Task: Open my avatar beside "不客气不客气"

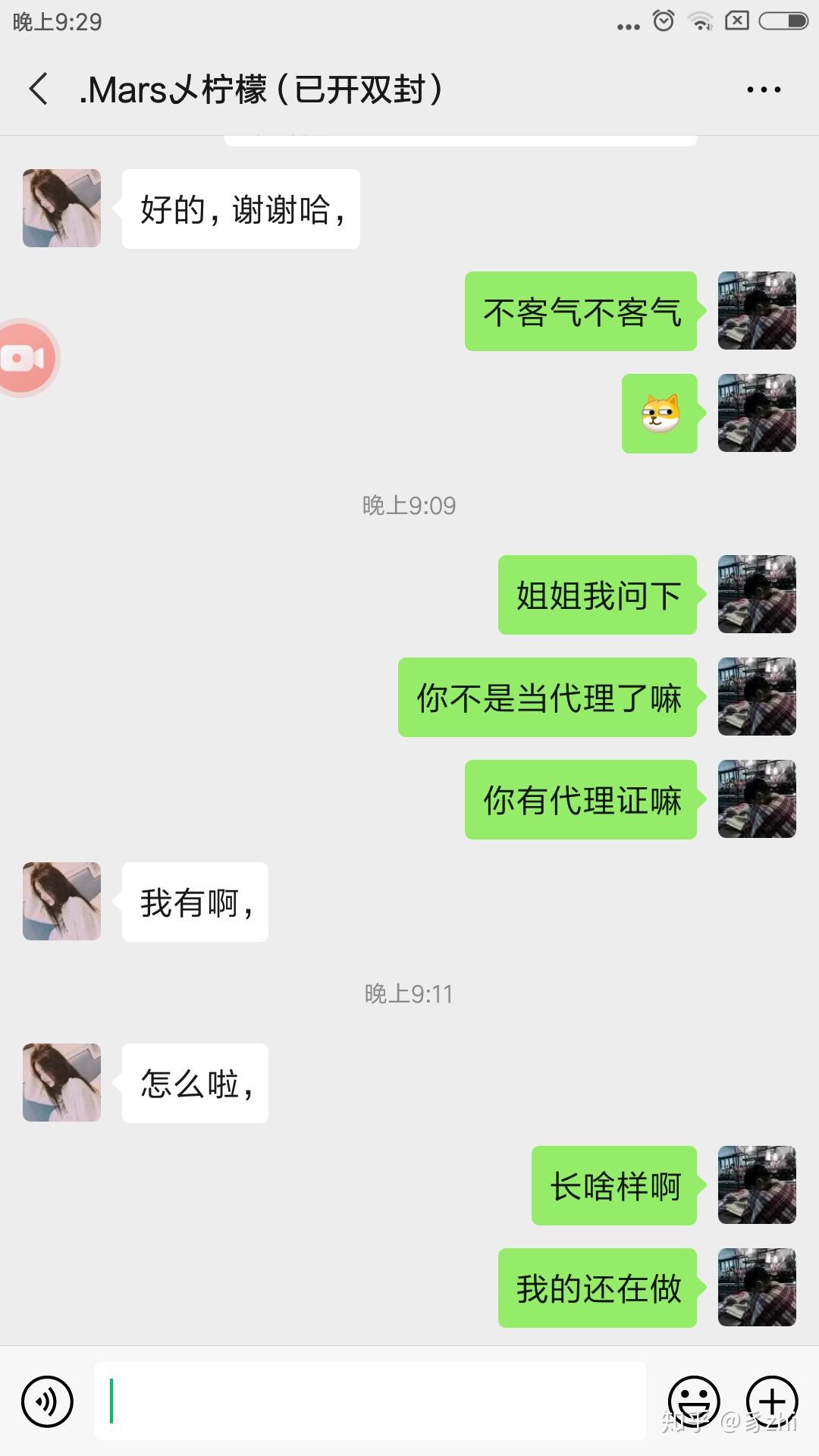Action: pos(757,310)
